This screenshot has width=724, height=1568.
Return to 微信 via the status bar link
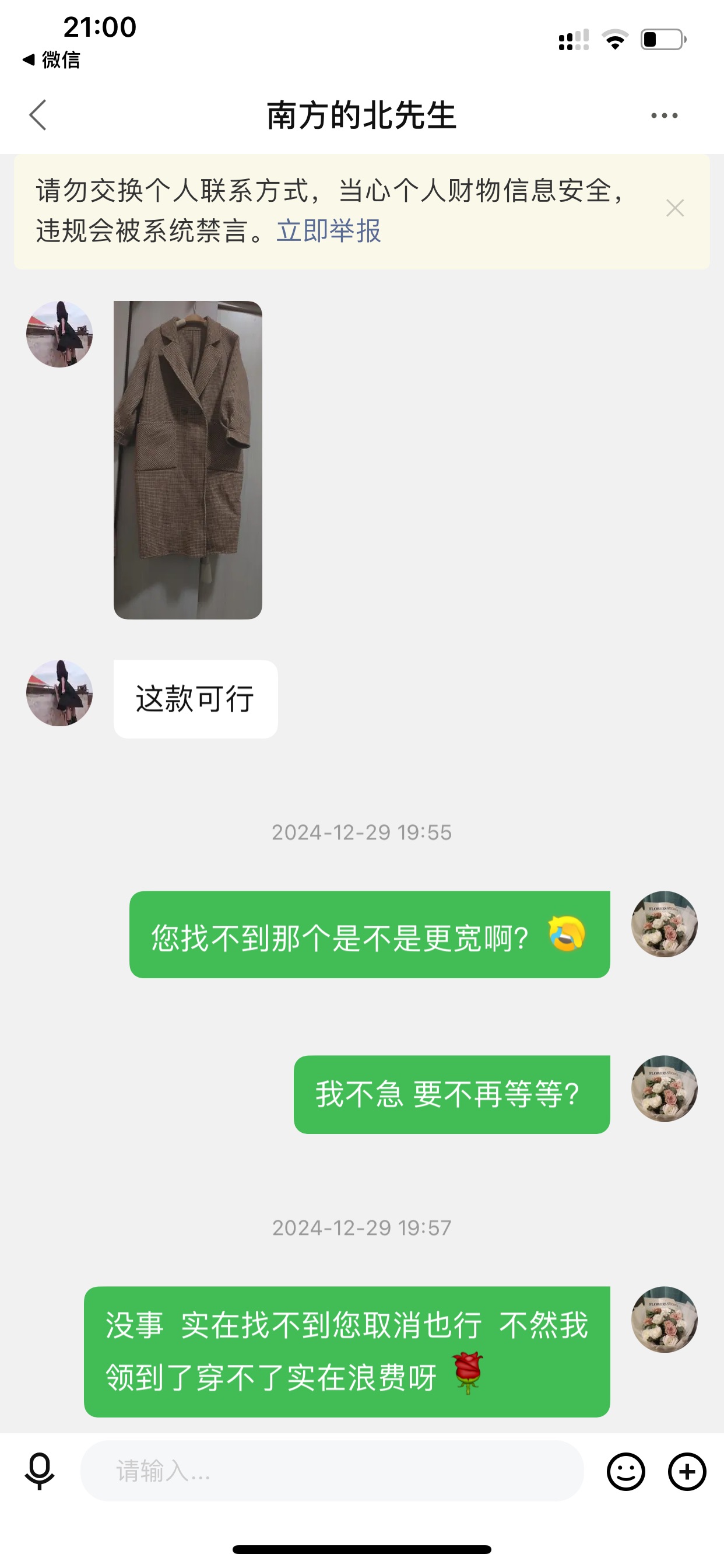coord(51,60)
